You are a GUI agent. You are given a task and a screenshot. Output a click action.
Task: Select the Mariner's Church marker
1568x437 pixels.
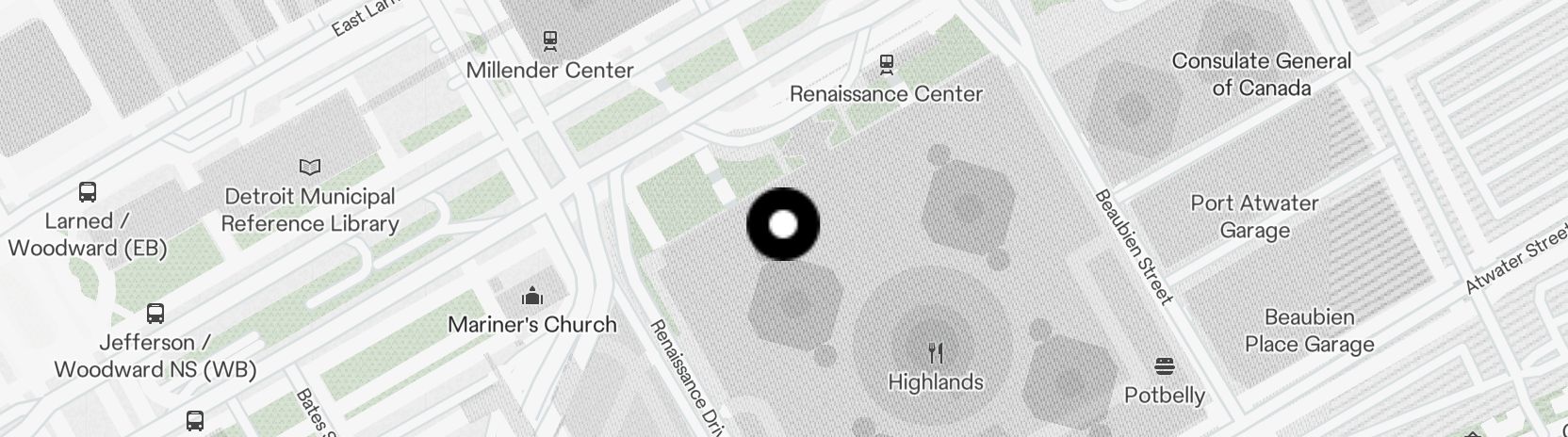(x=532, y=297)
